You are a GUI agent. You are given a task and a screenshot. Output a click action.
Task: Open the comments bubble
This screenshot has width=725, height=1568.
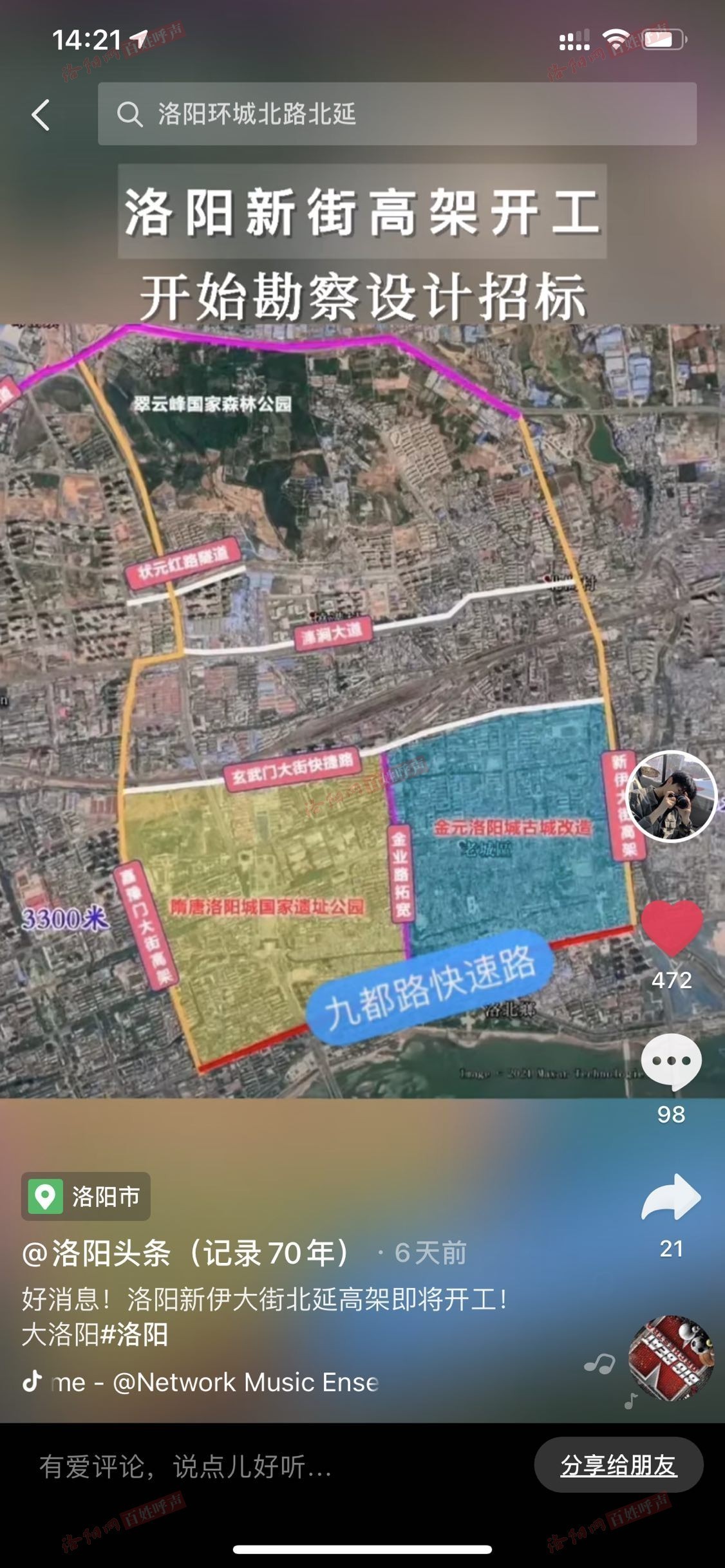click(x=671, y=1061)
